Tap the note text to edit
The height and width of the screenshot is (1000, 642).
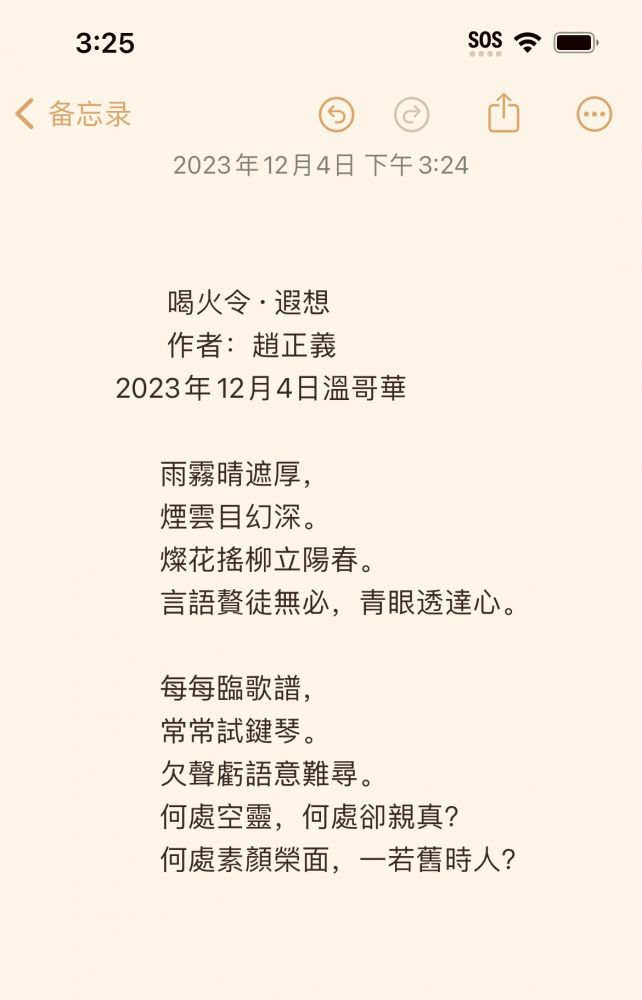click(x=340, y=602)
